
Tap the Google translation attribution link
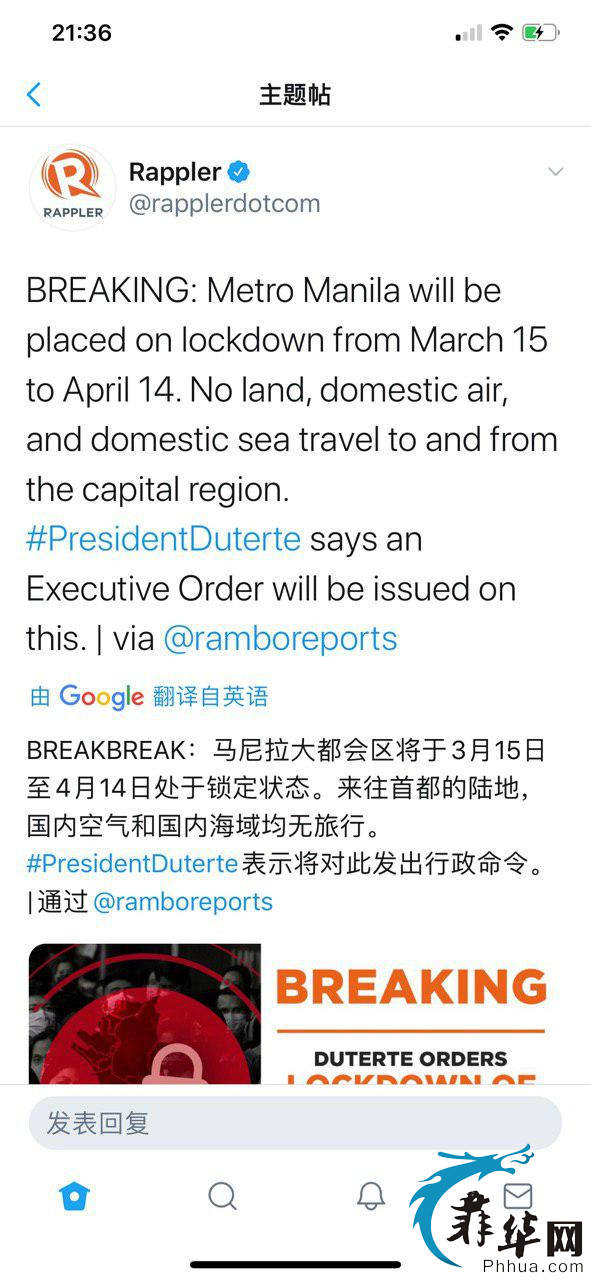(x=149, y=696)
